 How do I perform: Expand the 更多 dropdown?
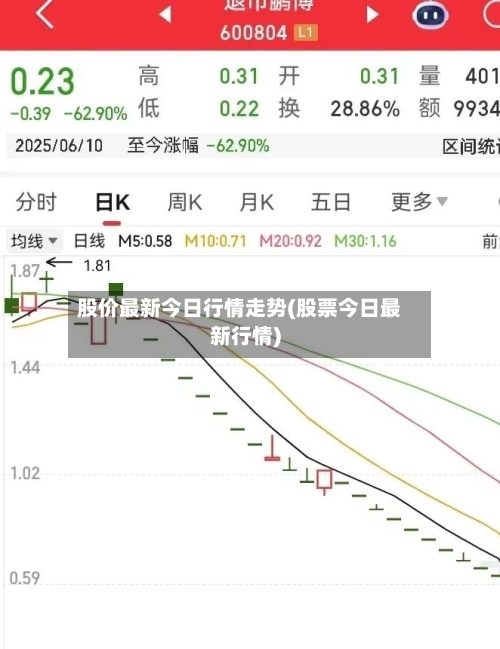[x=419, y=202]
